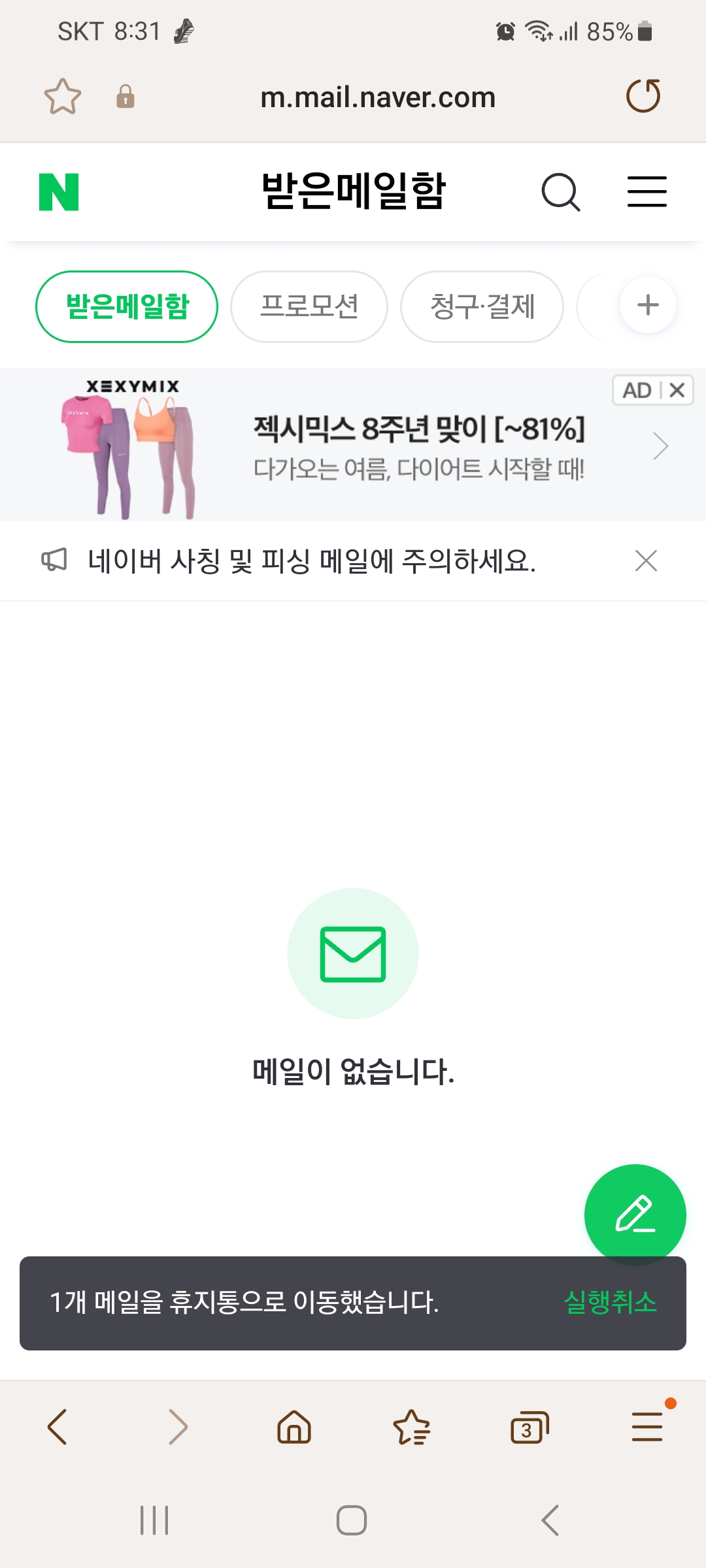Image resolution: width=706 pixels, height=1568 pixels.
Task: Close the XEXYMIX ad
Action: (677, 390)
